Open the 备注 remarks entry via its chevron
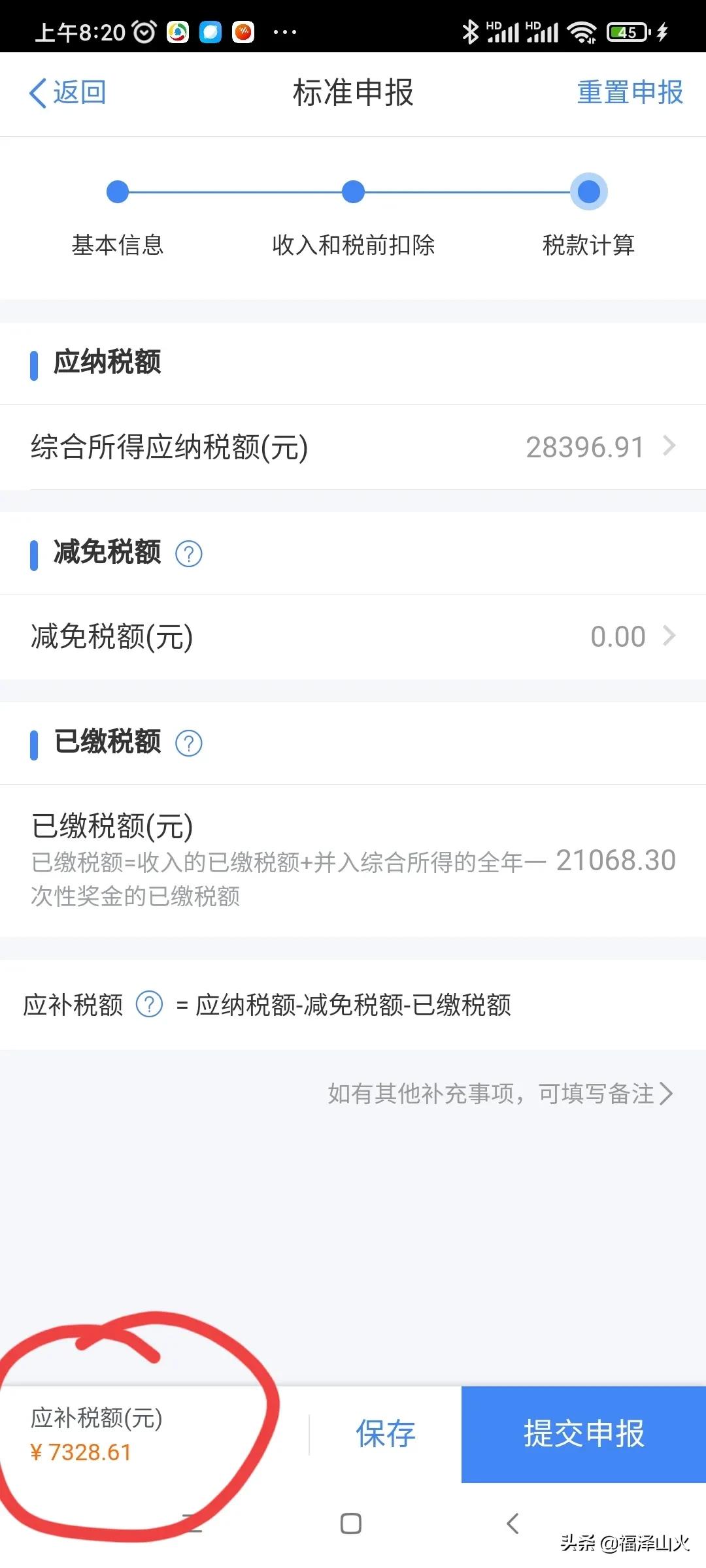The width and height of the screenshot is (706, 1568). point(666,1094)
